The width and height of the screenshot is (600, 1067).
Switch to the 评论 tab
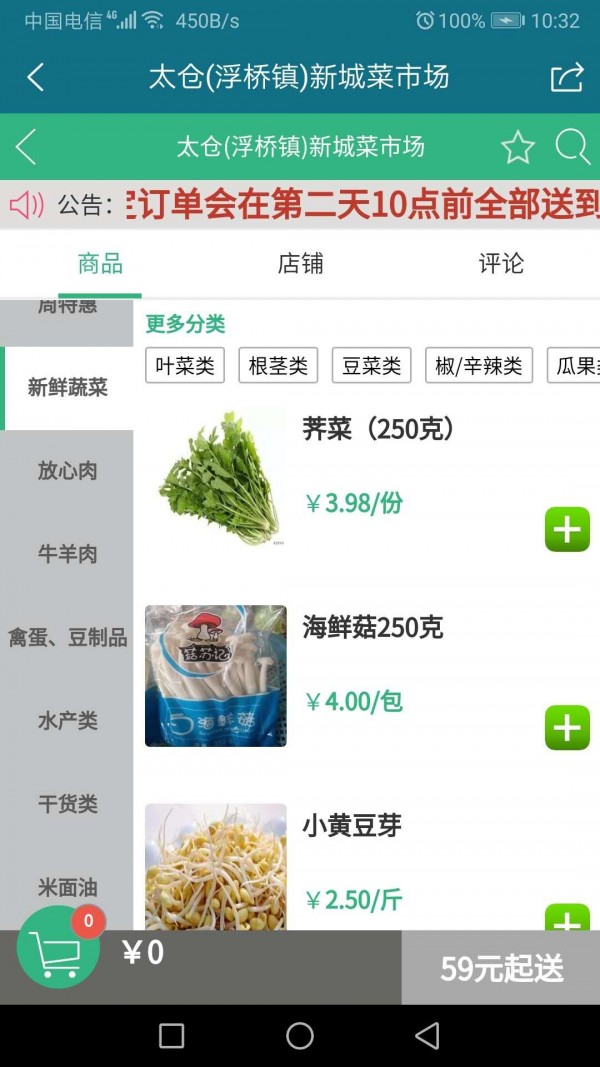pos(500,263)
